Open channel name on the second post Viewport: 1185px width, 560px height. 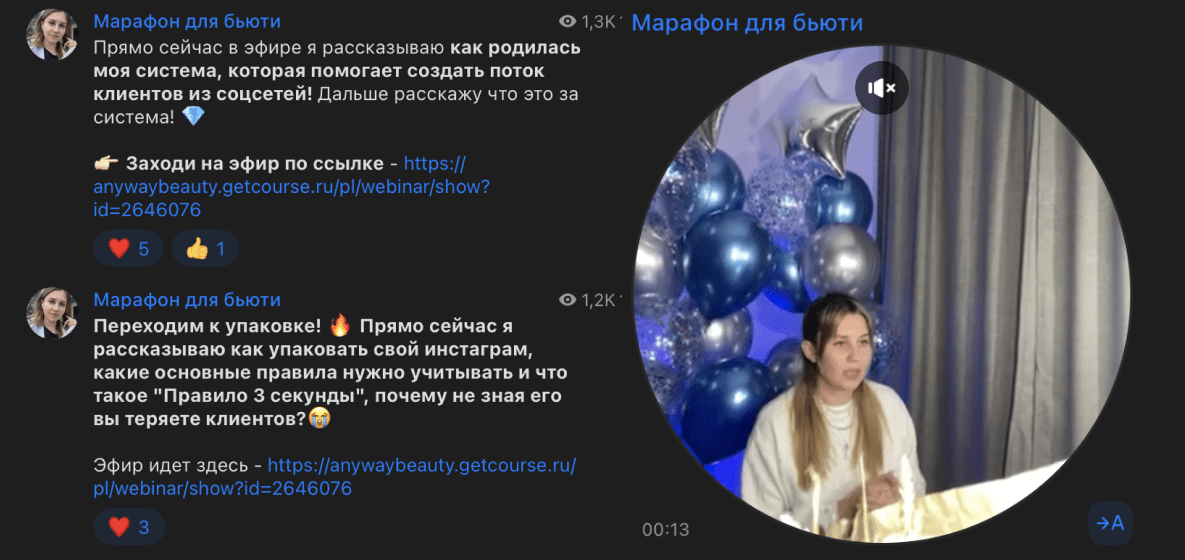tap(187, 300)
